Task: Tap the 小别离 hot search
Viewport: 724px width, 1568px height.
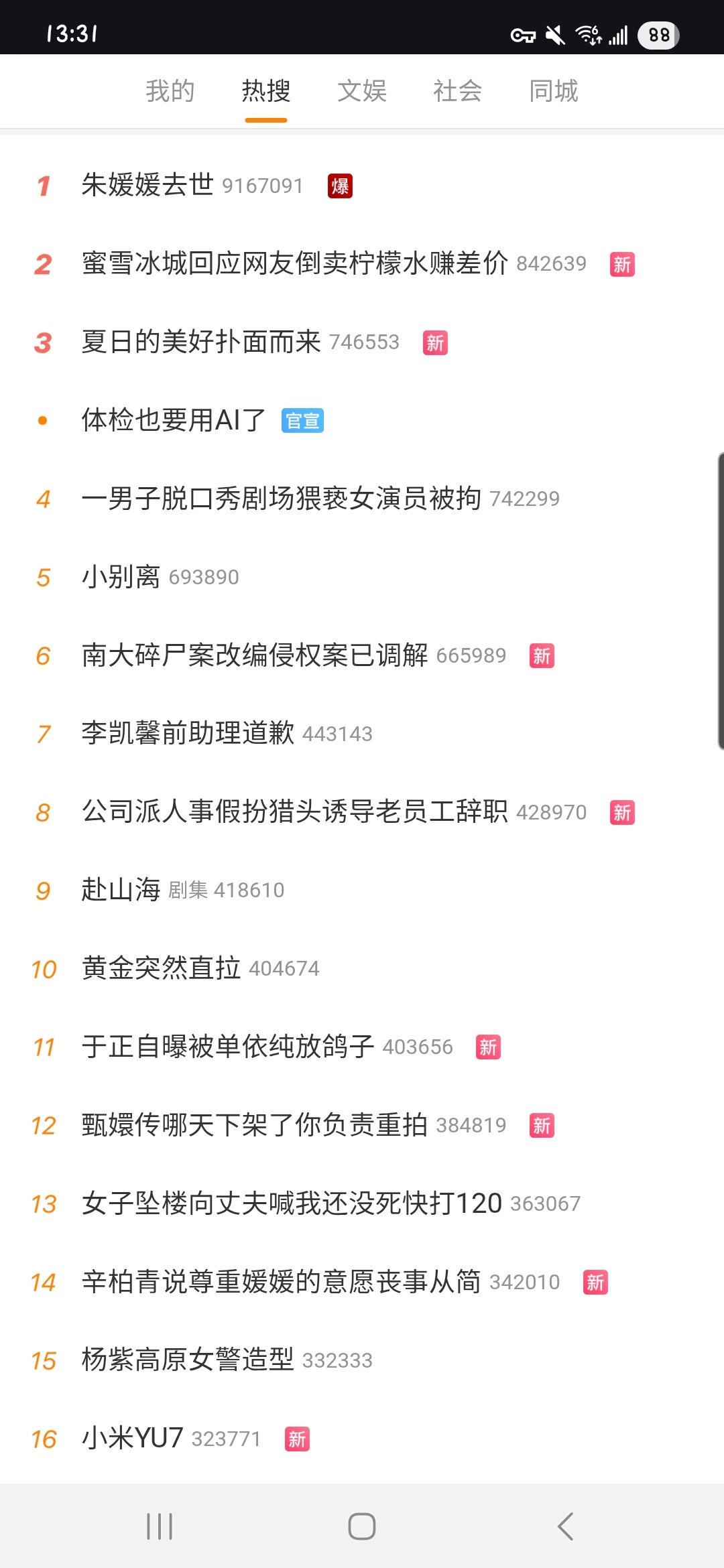Action: 362,577
